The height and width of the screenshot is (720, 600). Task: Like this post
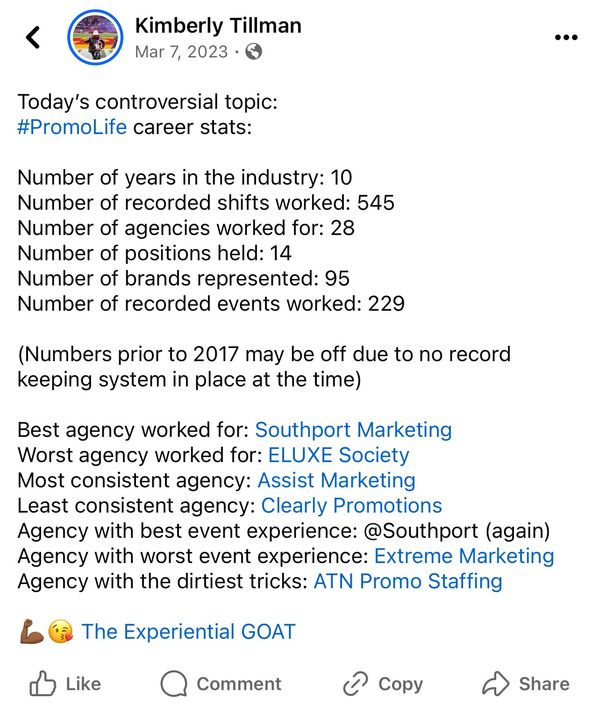tap(65, 684)
